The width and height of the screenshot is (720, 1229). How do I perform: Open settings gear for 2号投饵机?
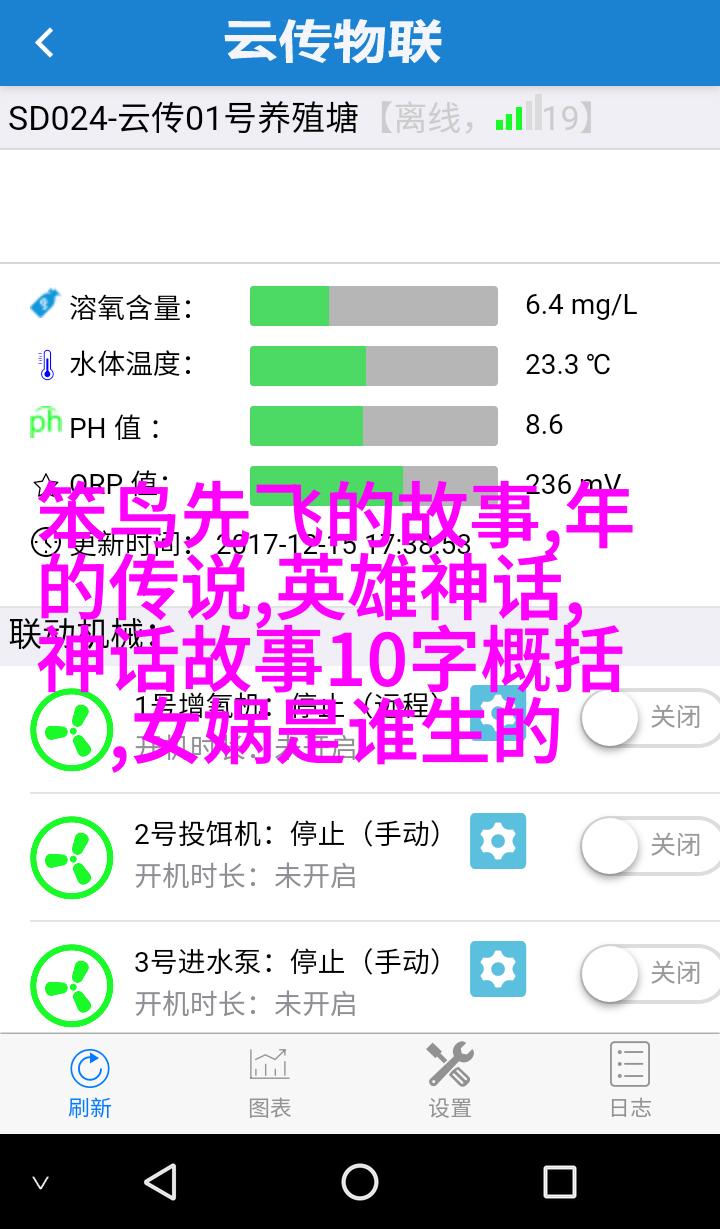click(x=497, y=841)
